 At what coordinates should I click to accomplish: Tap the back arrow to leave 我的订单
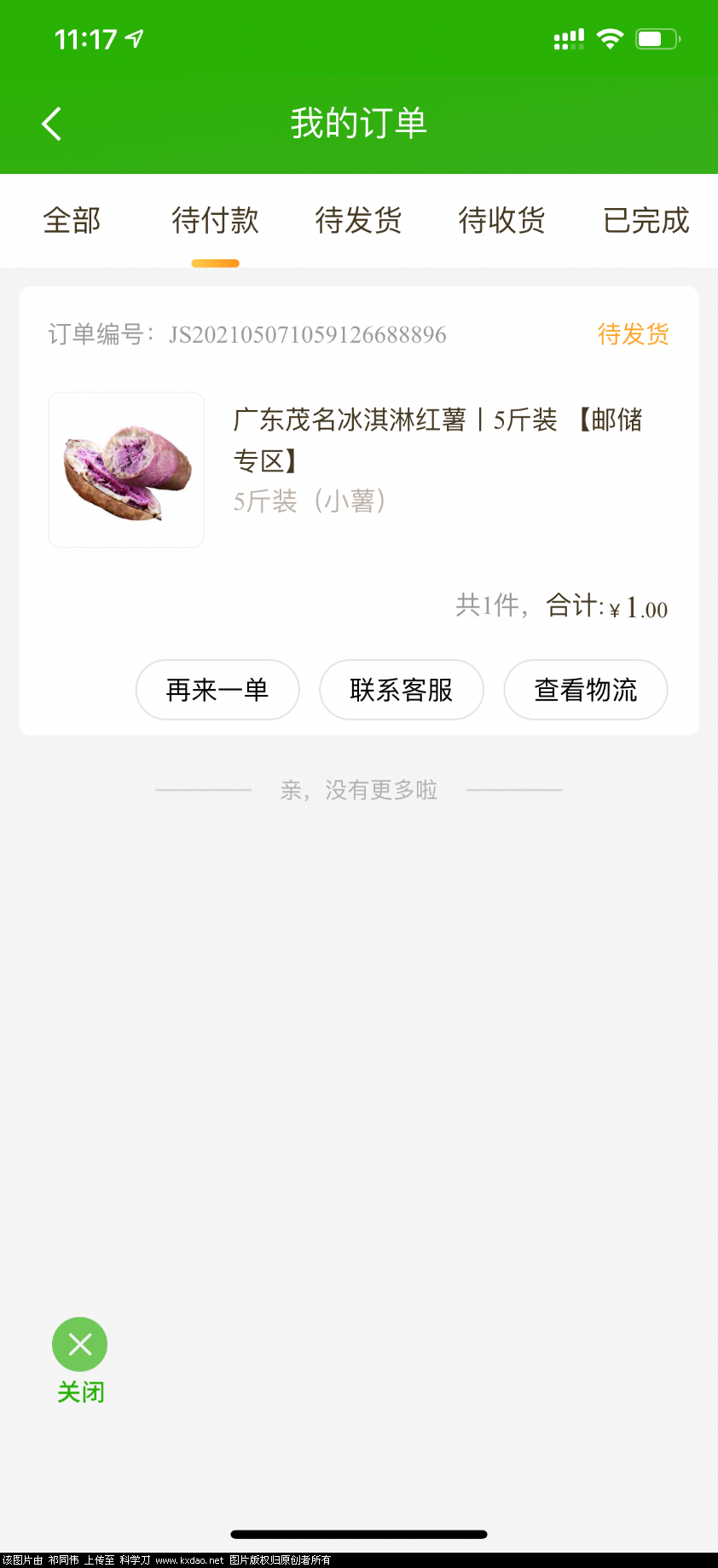click(x=52, y=123)
